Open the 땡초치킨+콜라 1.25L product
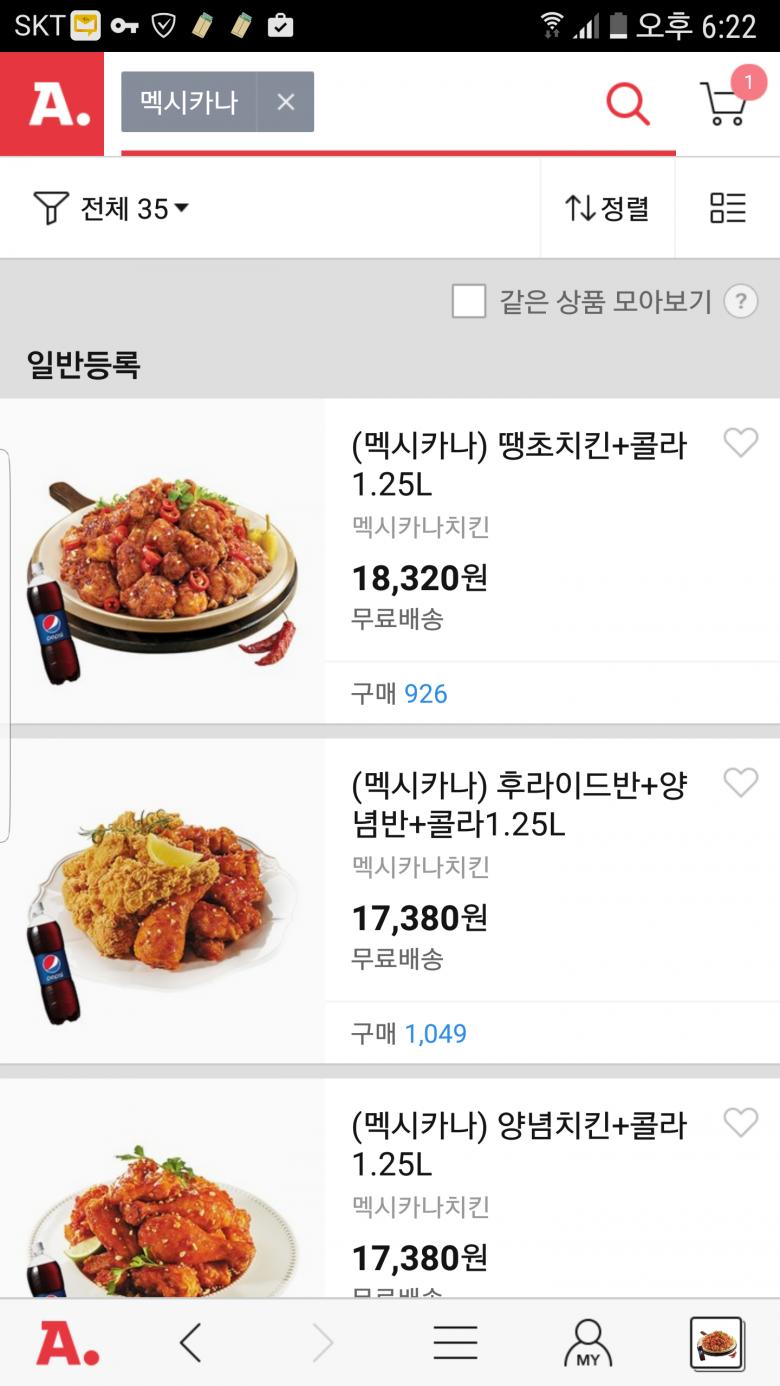The image size is (780, 1386). pyautogui.click(x=519, y=463)
